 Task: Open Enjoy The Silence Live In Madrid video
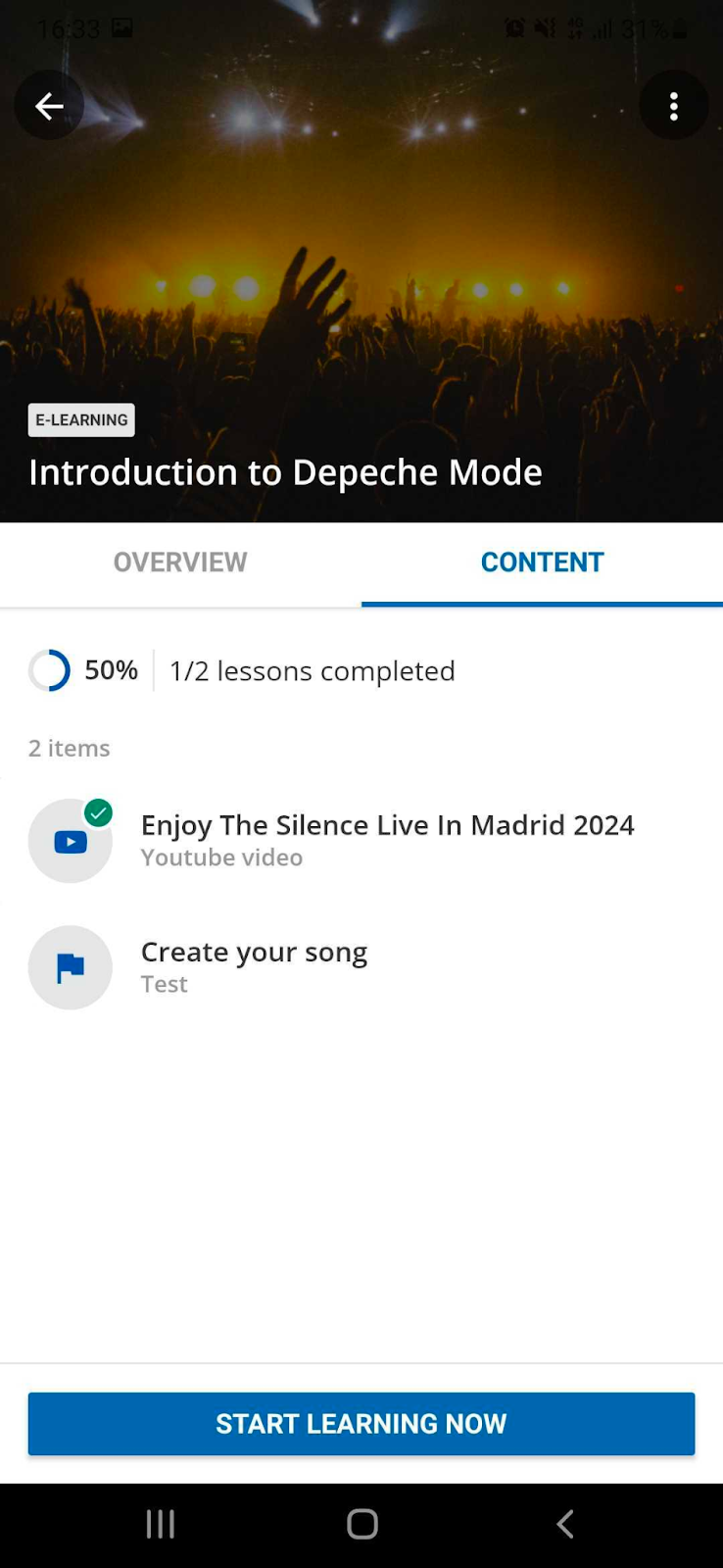coord(387,840)
